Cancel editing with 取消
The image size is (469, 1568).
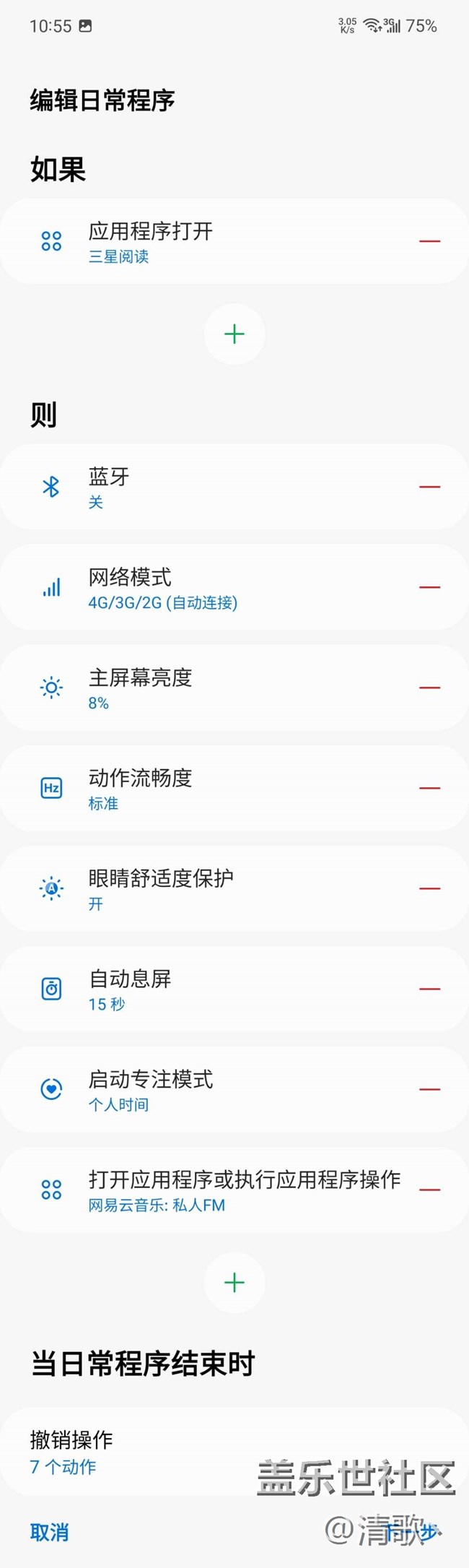[x=49, y=1533]
